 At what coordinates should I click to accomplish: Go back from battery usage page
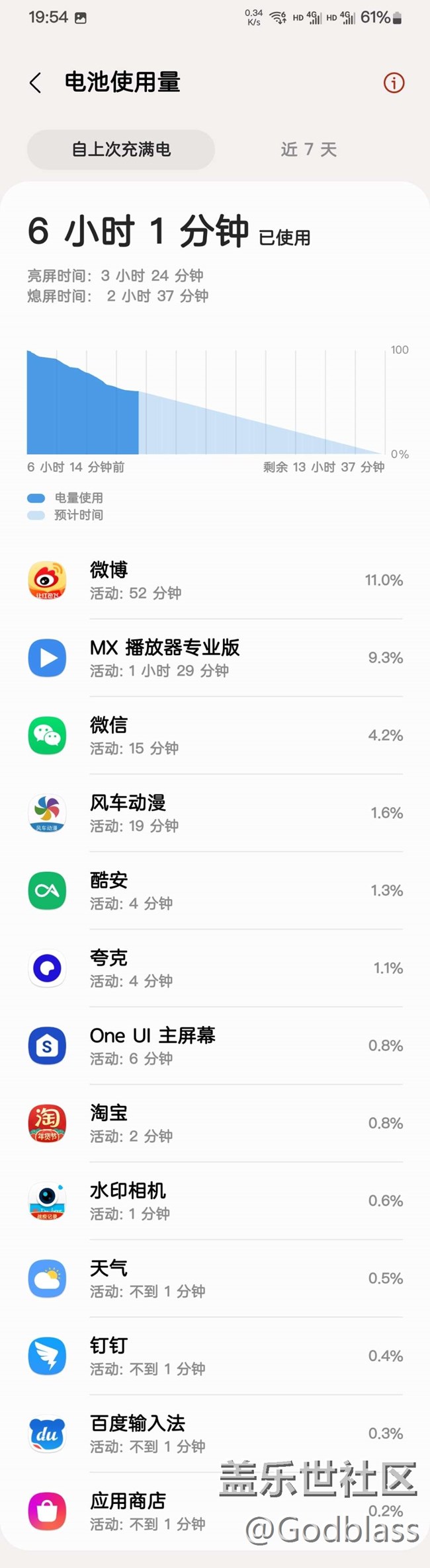pos(36,83)
